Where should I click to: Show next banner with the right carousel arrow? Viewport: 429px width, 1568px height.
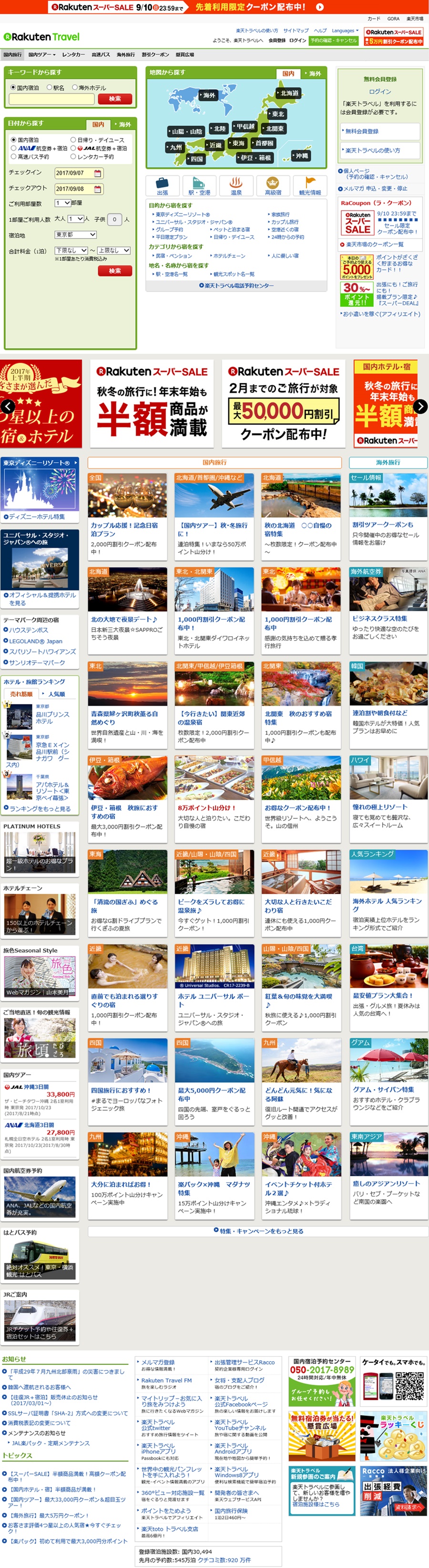(420, 406)
